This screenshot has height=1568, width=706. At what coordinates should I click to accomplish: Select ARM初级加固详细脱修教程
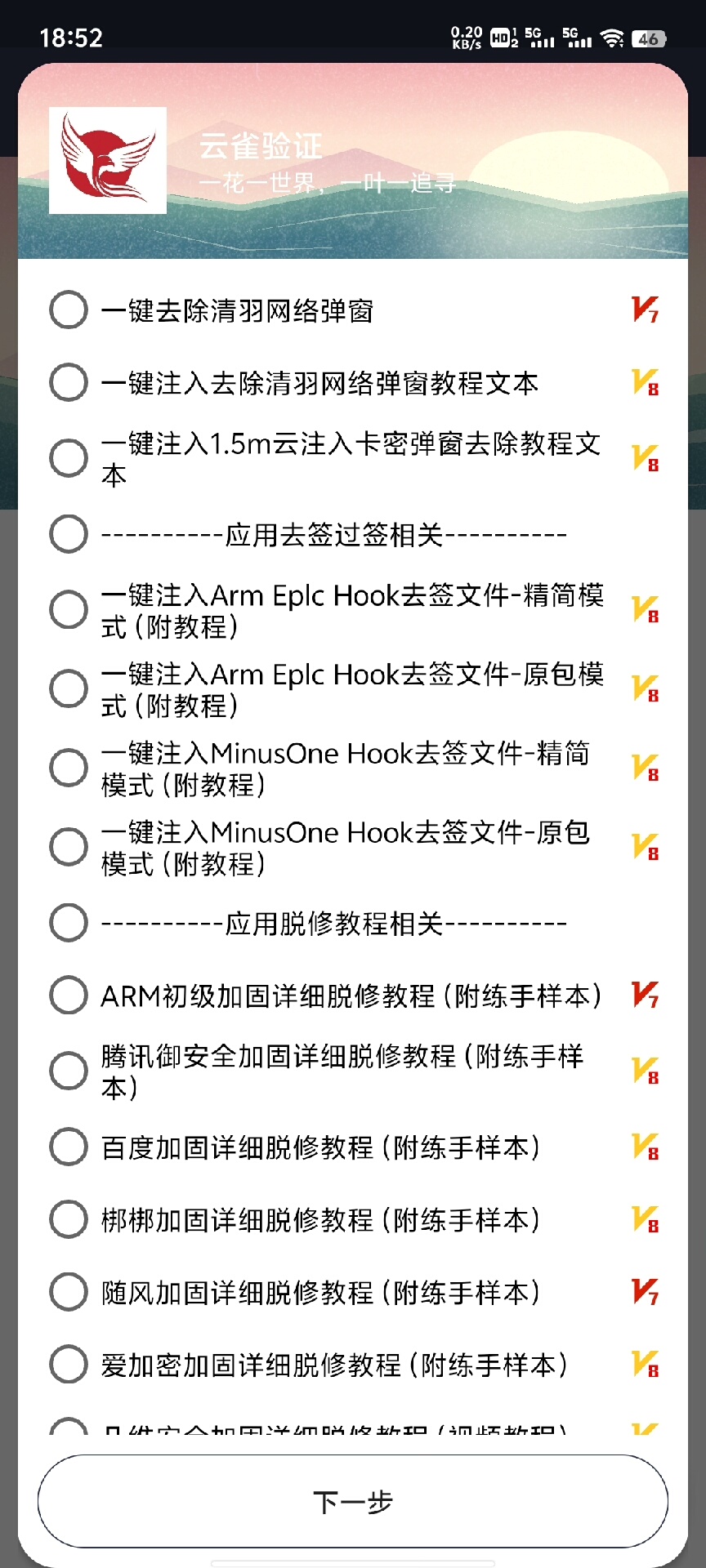69,995
